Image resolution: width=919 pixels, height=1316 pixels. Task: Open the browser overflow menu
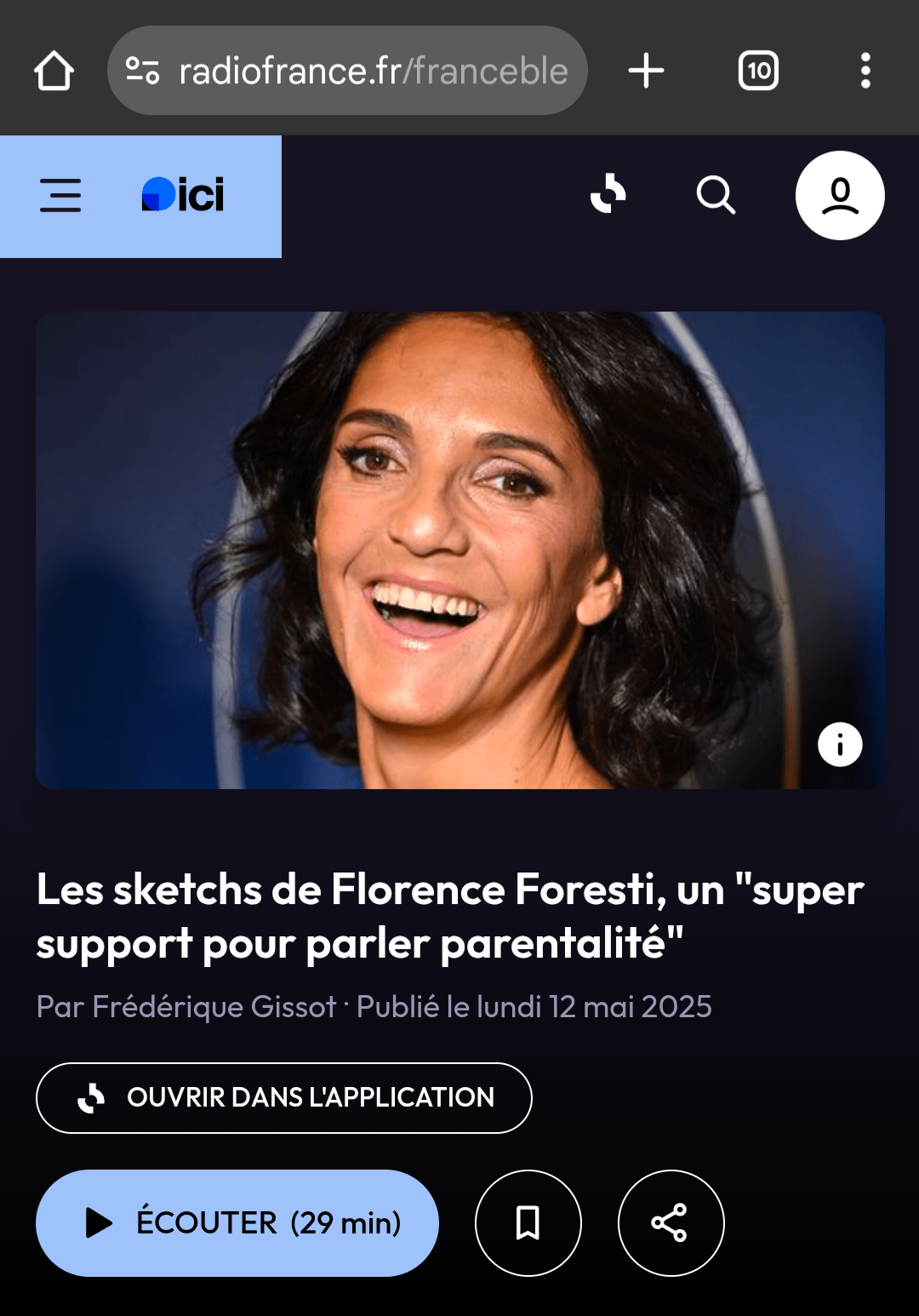tap(865, 71)
